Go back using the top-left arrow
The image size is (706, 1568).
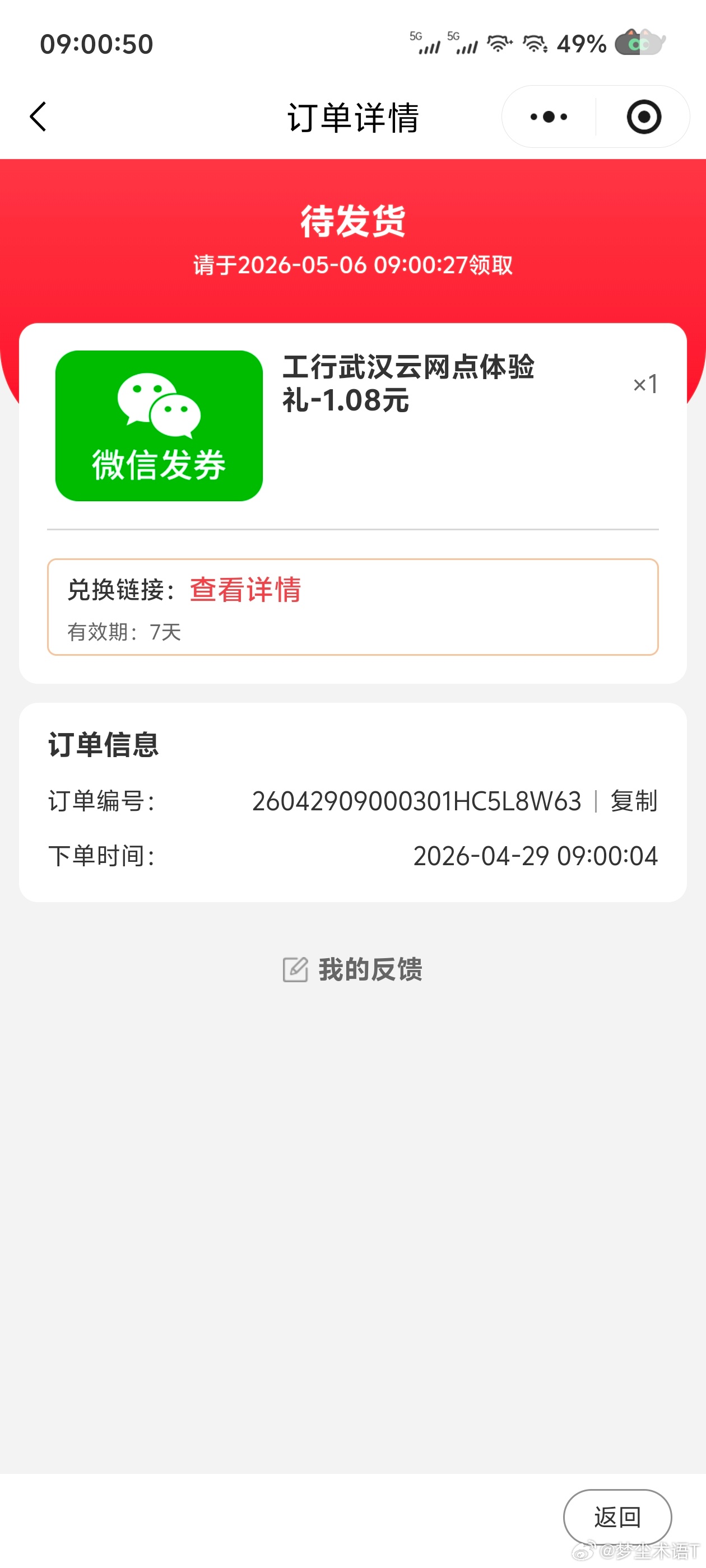tap(38, 116)
